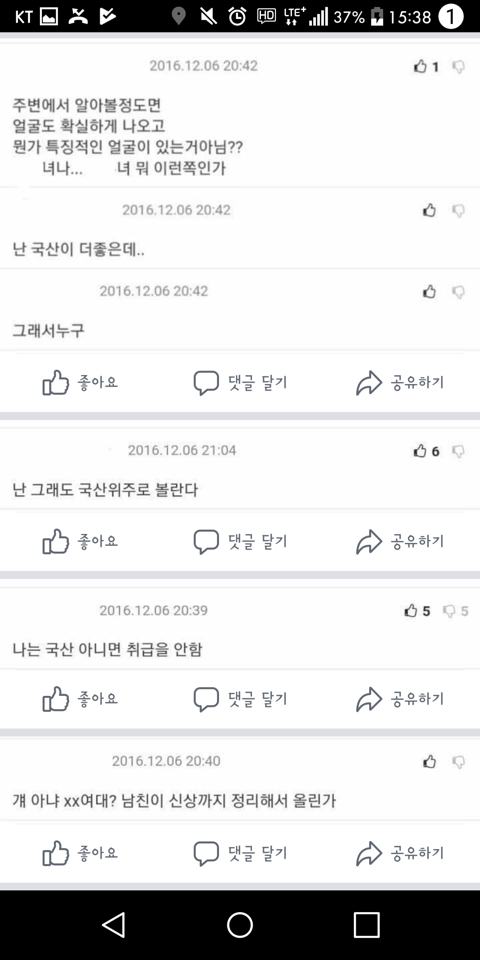Downvote the comment 나는 국산 아니면 취급을 안함
The height and width of the screenshot is (960, 480).
pos(449,611)
